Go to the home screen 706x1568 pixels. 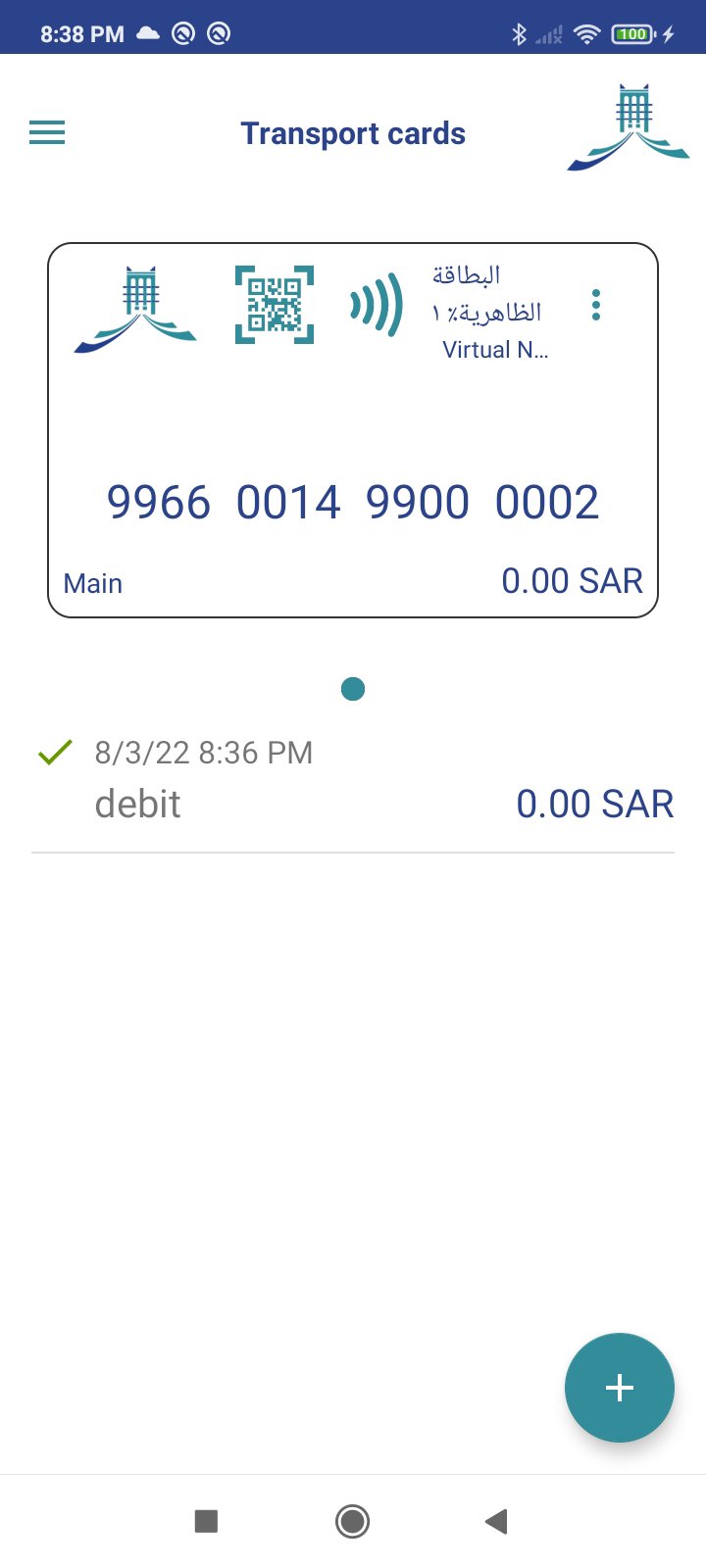click(x=352, y=1521)
